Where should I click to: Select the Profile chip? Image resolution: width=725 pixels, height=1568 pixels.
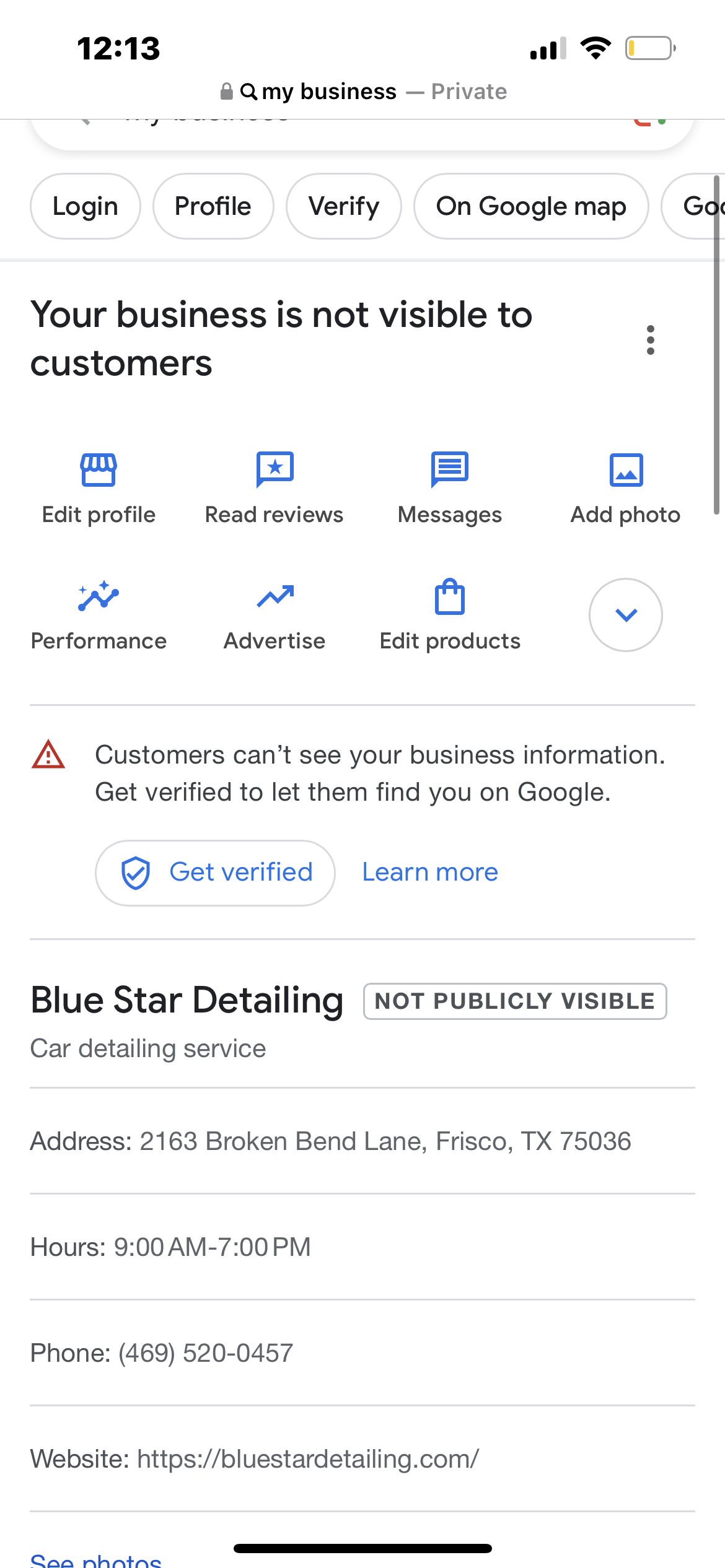213,206
